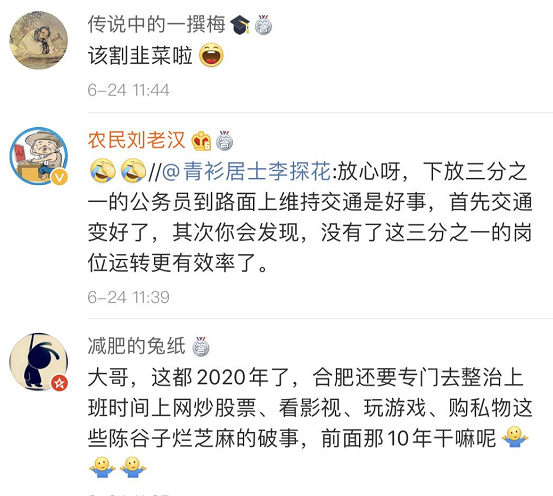The image size is (553, 496).
Task: Open the comment starting 大哥，这都2020年了
Action: click(x=310, y=423)
